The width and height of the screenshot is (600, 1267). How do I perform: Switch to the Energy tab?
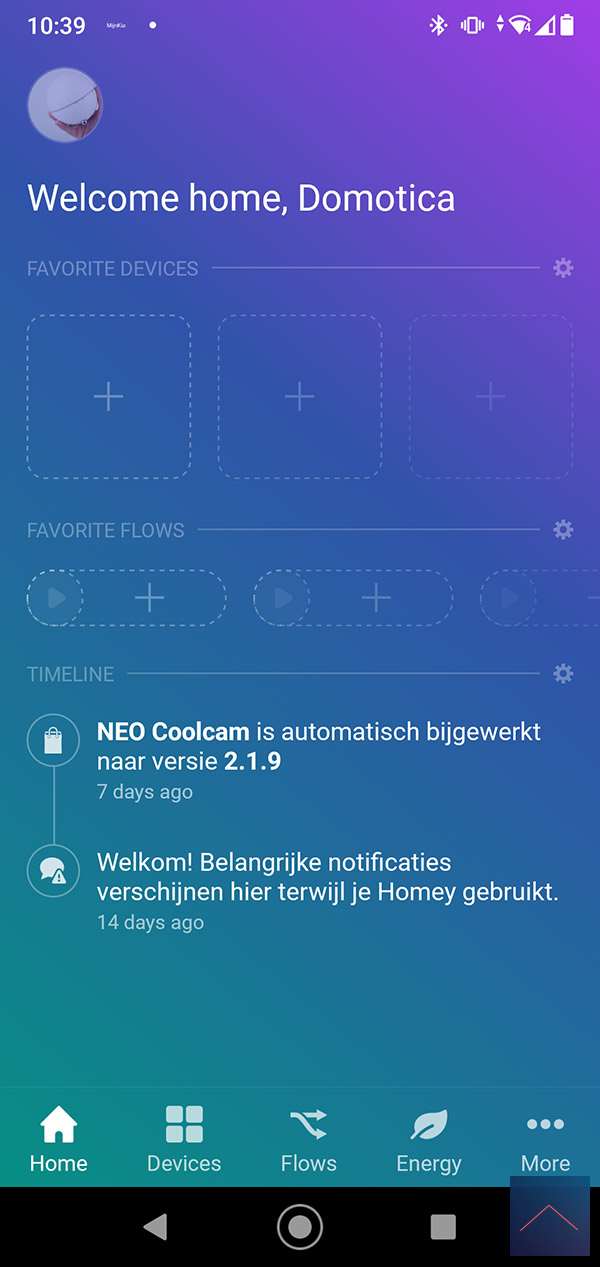point(429,1139)
